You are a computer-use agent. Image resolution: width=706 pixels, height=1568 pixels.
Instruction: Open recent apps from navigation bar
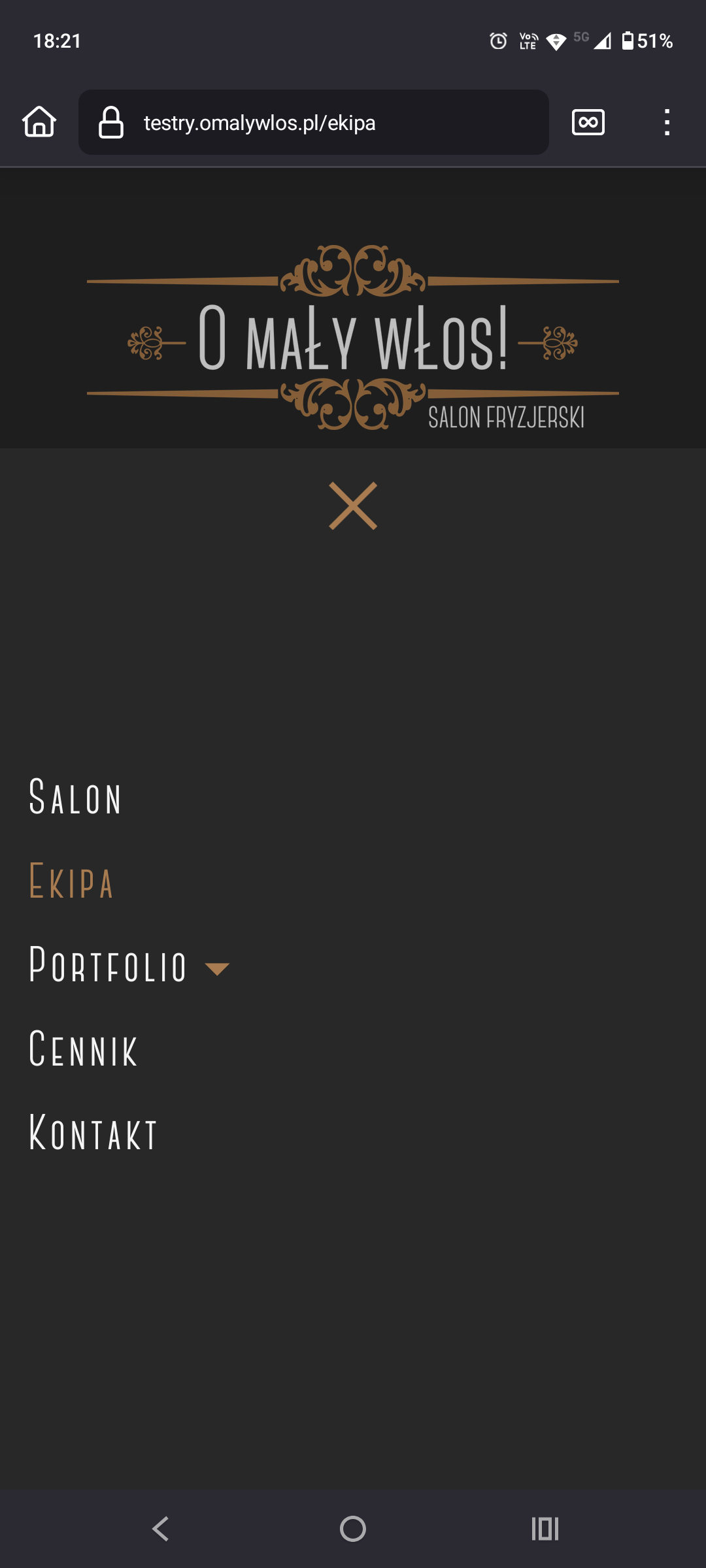coord(545,1529)
